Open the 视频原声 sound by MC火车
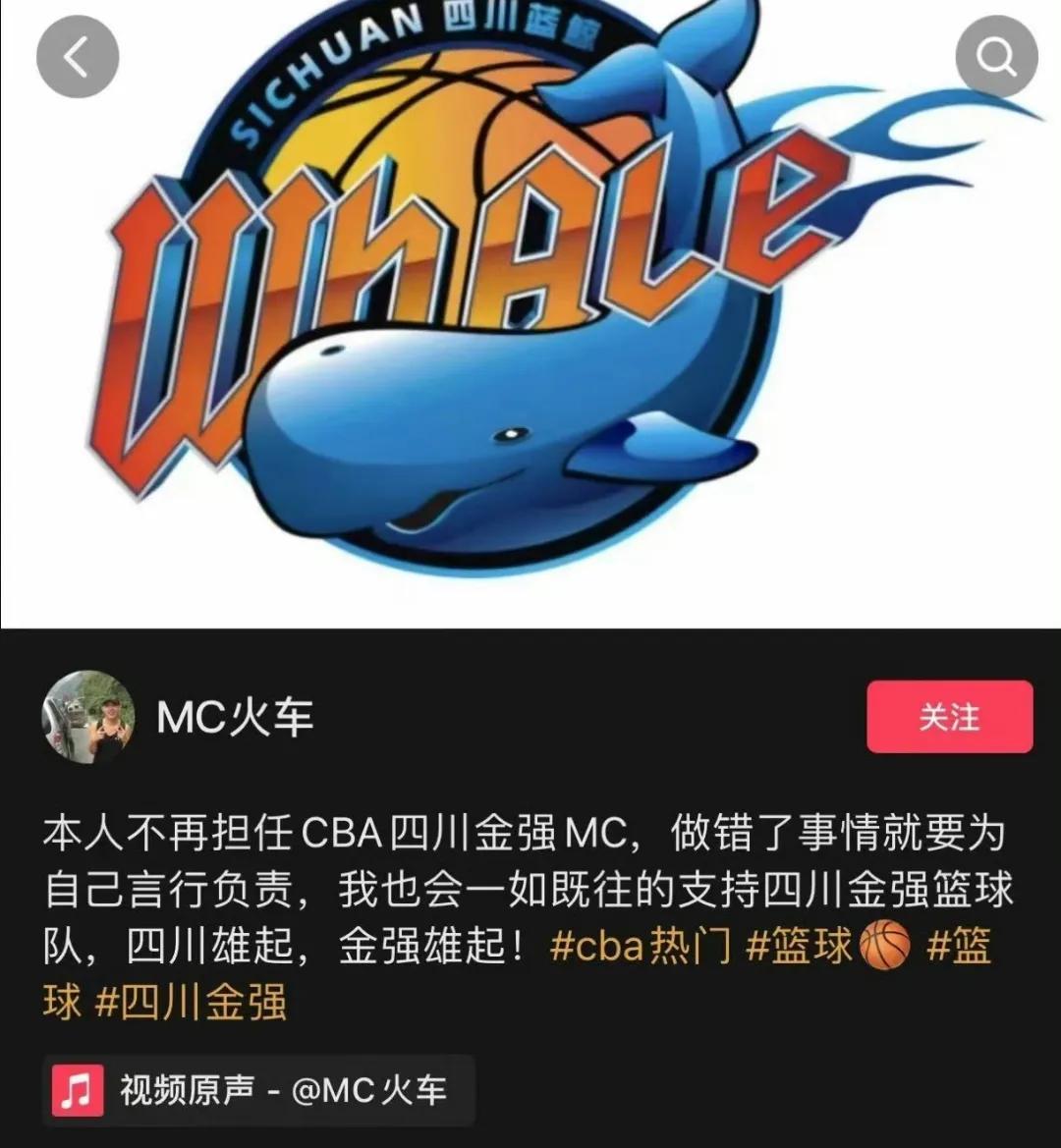Screen dimensions: 1061x1148 [259, 1090]
